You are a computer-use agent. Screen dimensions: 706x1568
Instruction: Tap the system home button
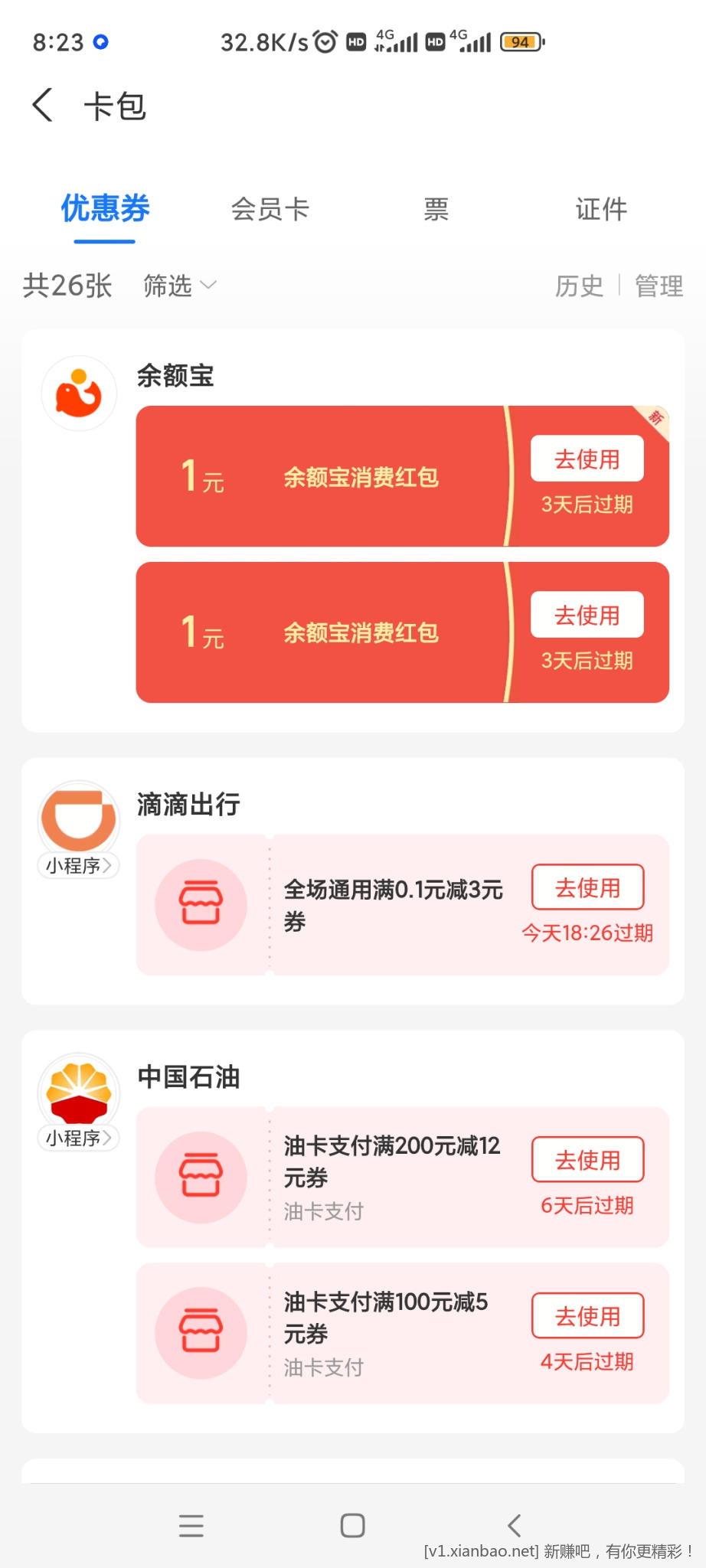(352, 1525)
